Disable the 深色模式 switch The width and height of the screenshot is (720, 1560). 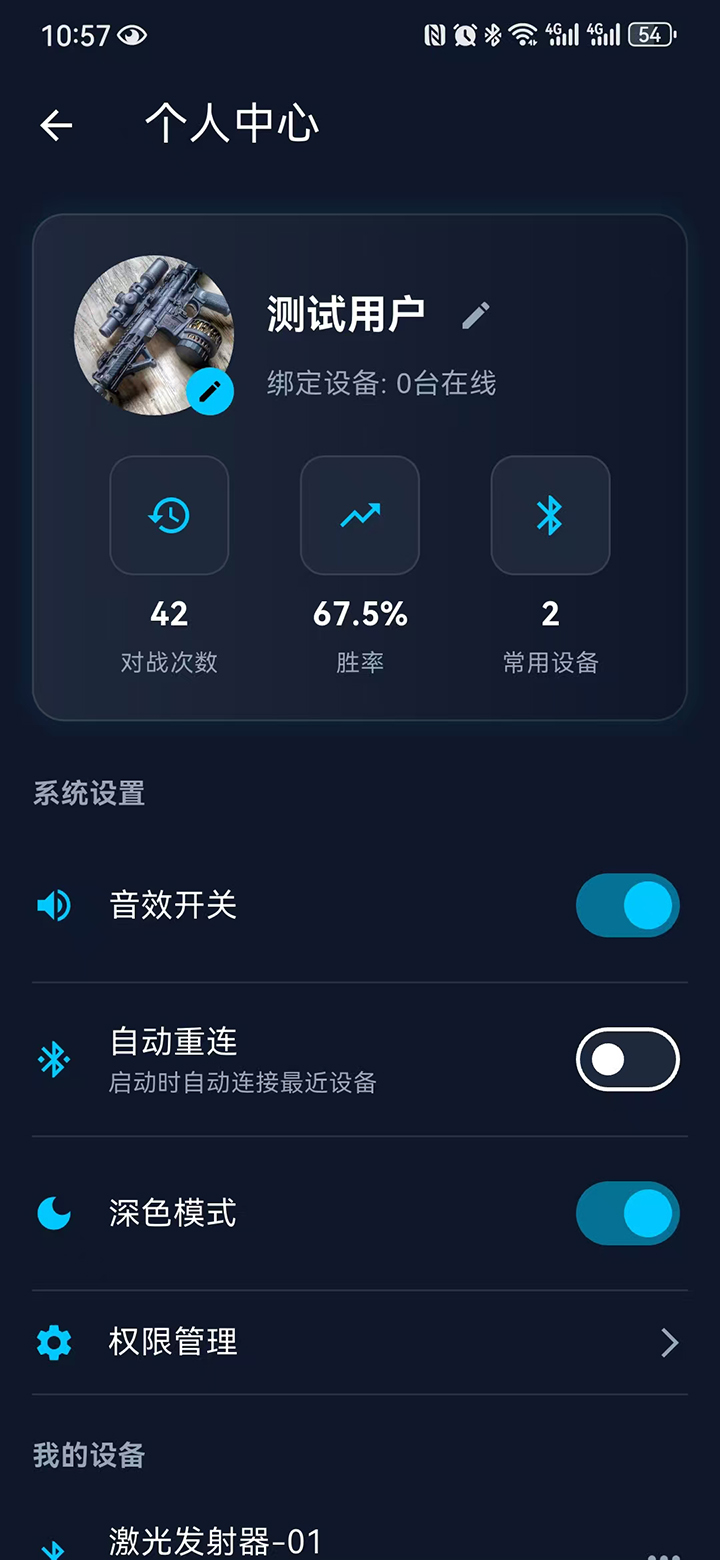(x=628, y=1213)
